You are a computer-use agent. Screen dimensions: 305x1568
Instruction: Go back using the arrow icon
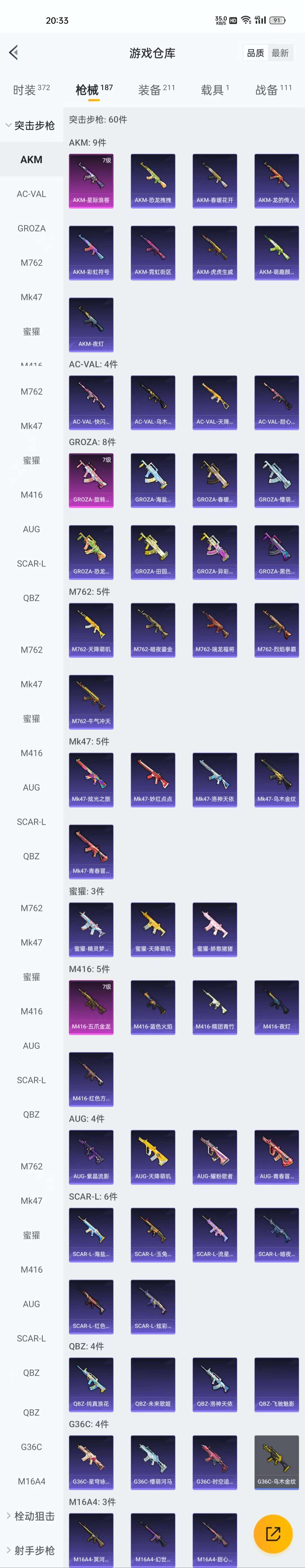[x=14, y=53]
